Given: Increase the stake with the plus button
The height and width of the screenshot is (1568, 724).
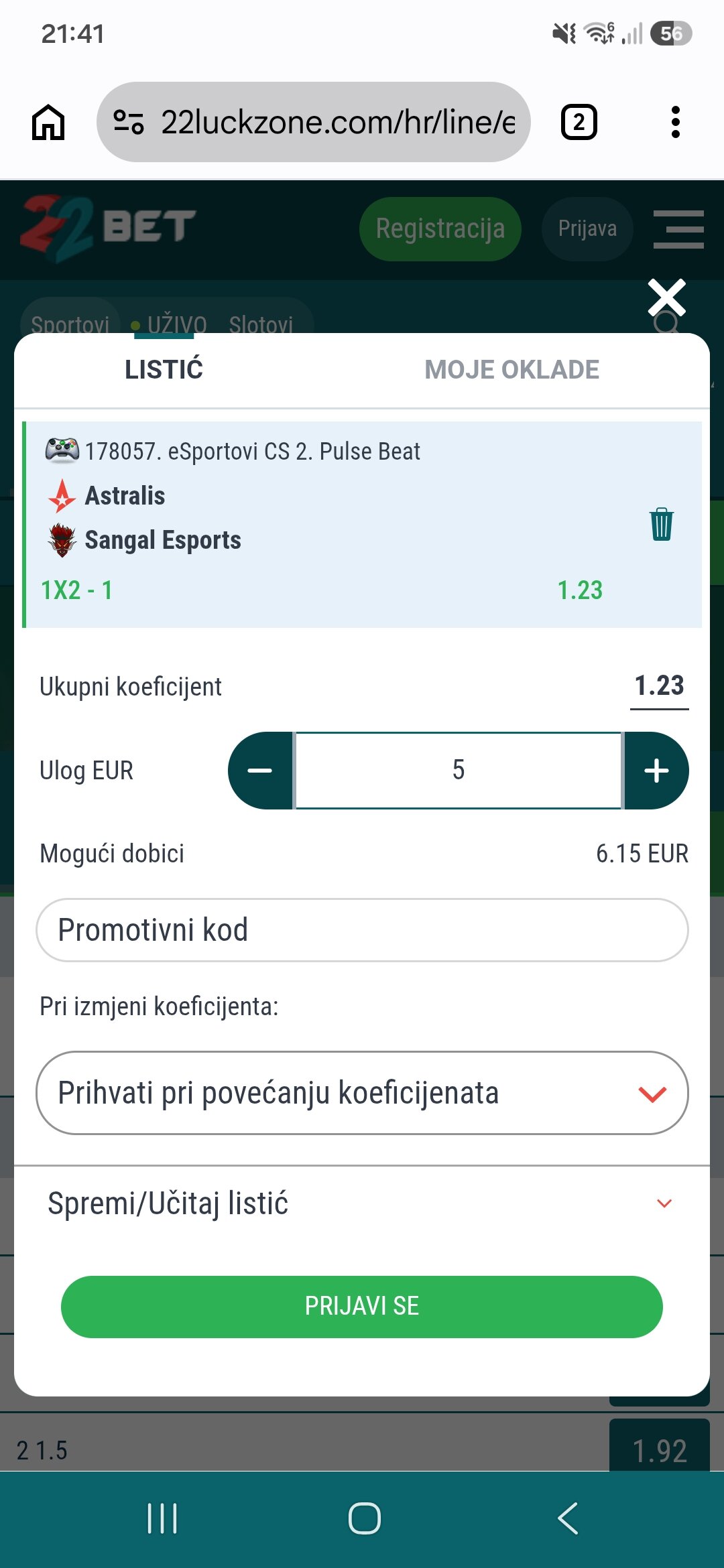Looking at the screenshot, I should [x=656, y=771].
